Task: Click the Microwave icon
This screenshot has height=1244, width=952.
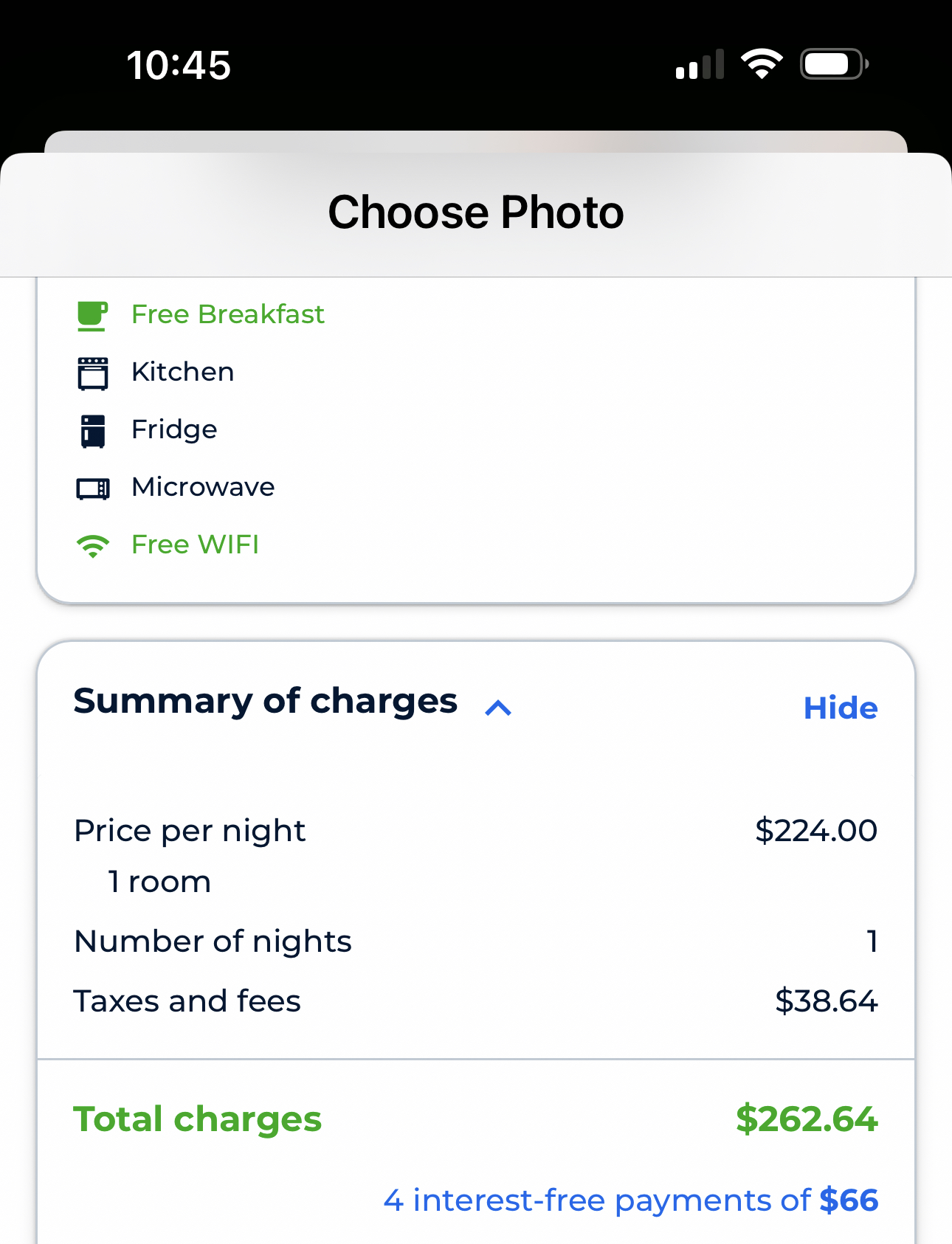Action: point(92,488)
